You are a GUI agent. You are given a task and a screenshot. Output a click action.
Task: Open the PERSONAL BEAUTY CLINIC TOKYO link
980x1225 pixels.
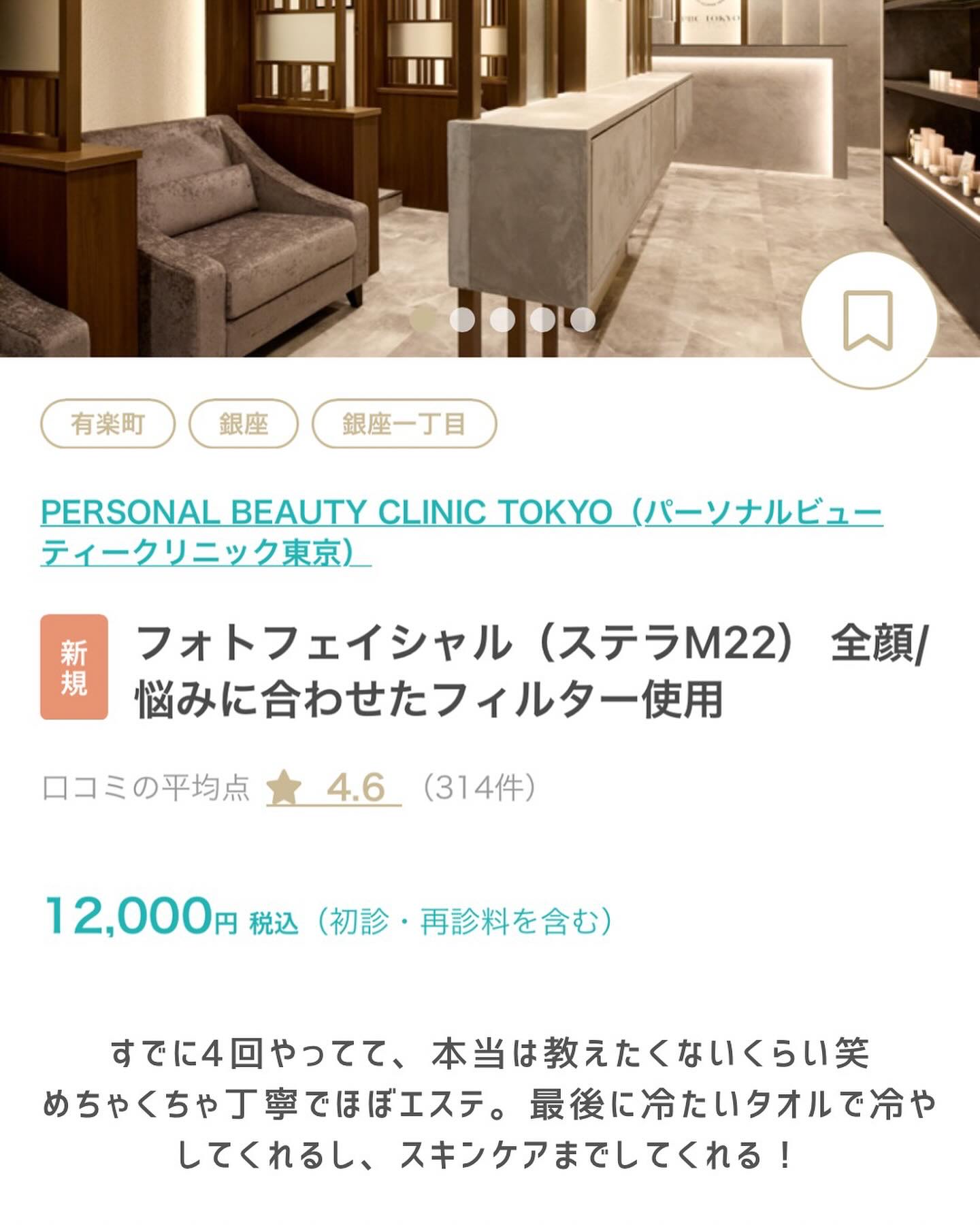pos(461,512)
